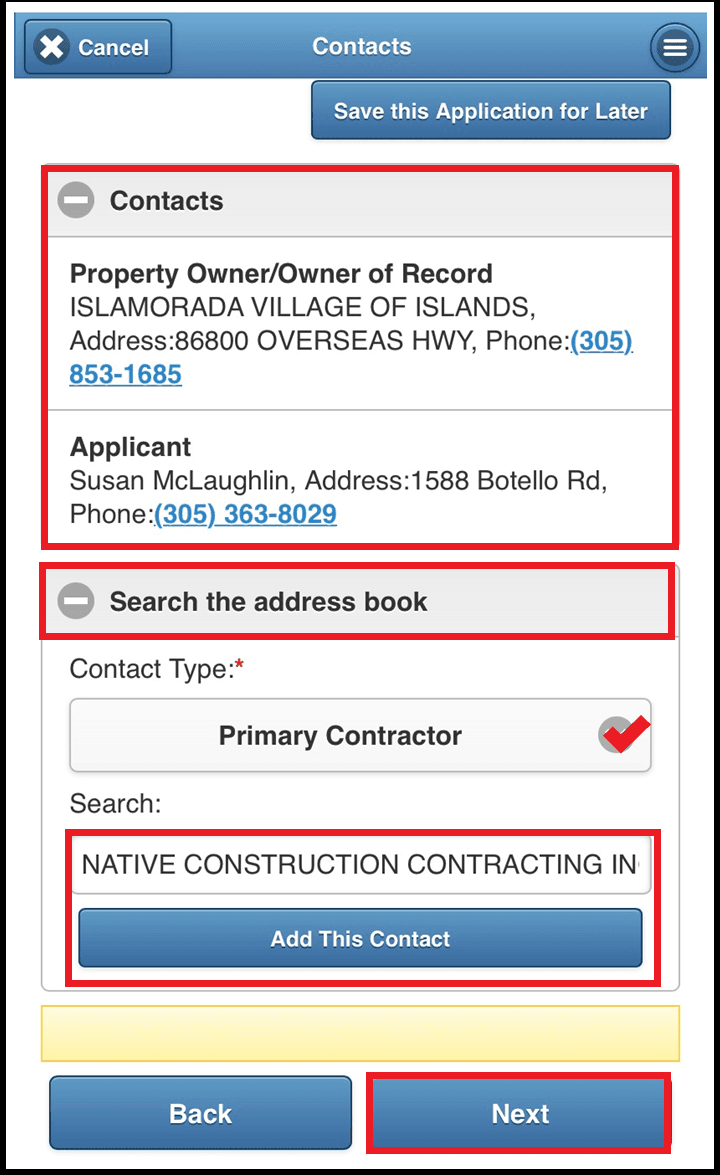This screenshot has width=720, height=1175.
Task: Call the property owner's phone number
Action: point(126,374)
